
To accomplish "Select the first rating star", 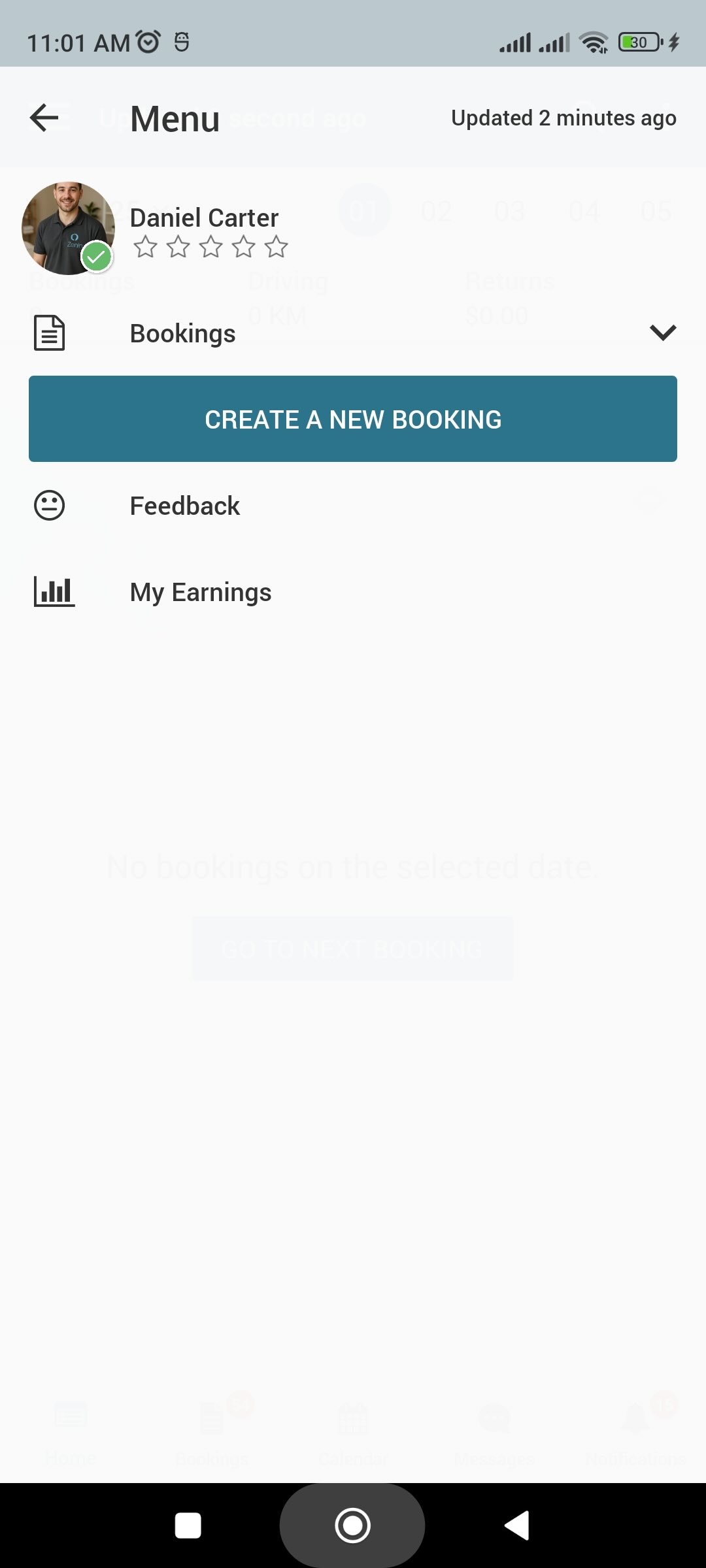I will (145, 247).
